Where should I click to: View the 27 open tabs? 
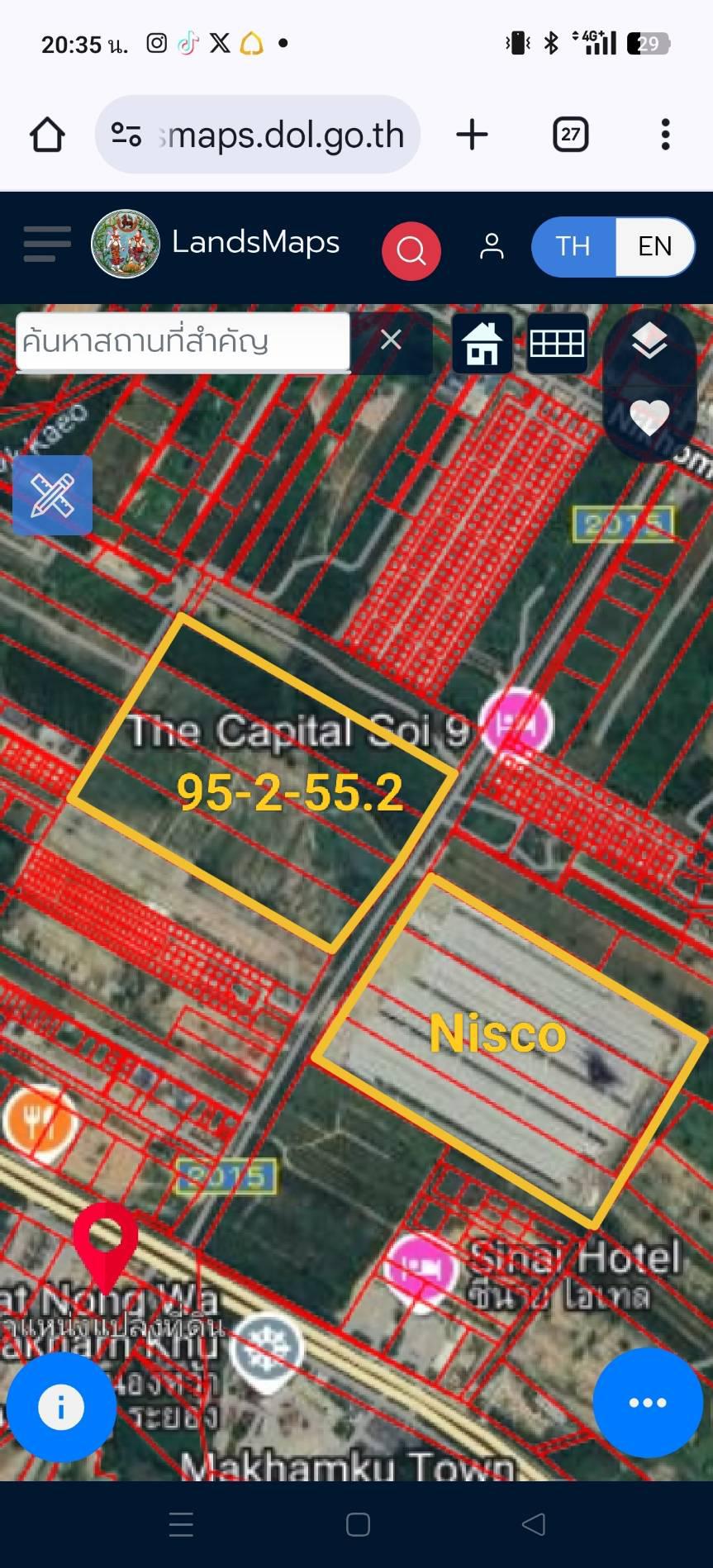[x=570, y=135]
